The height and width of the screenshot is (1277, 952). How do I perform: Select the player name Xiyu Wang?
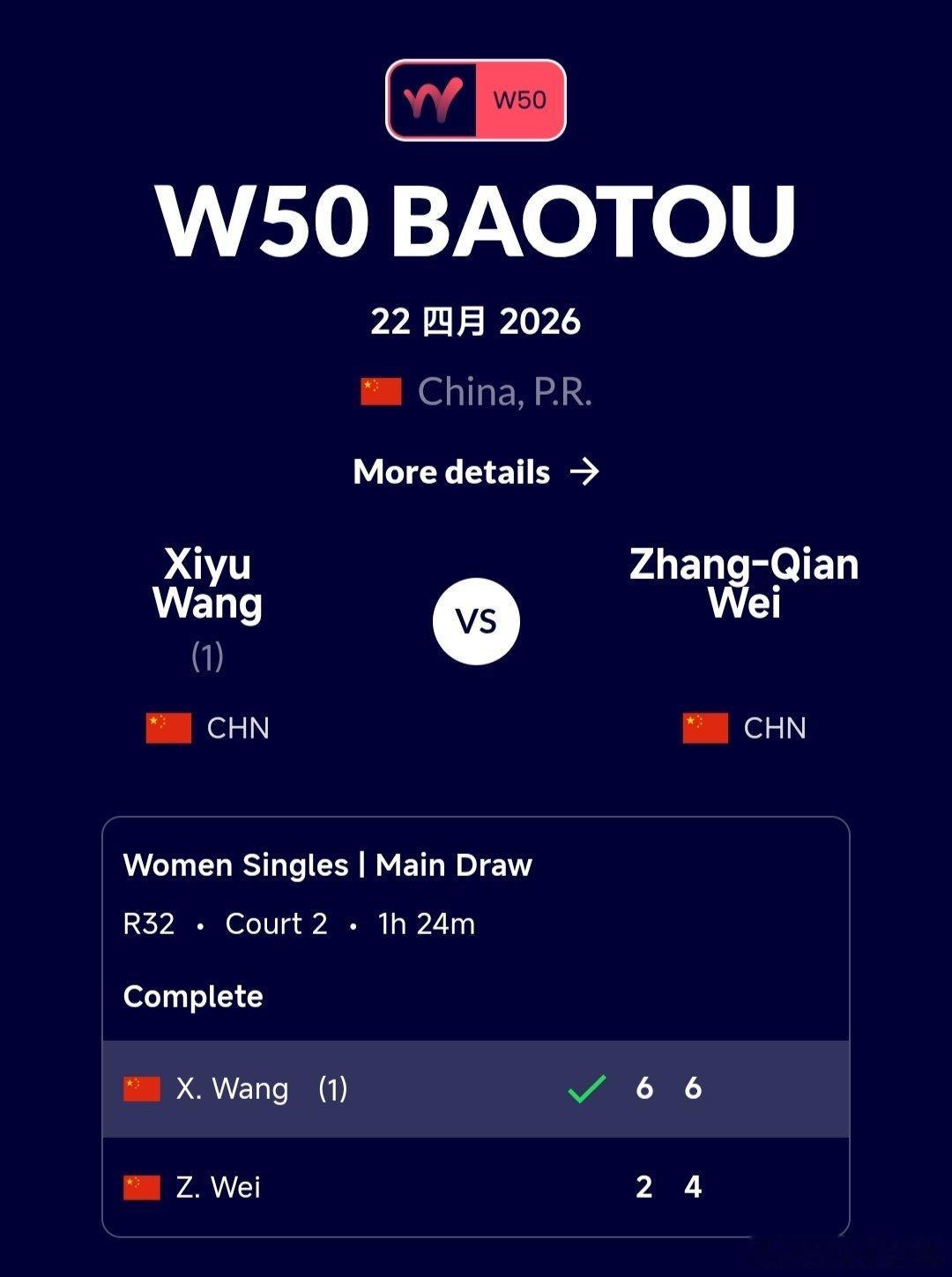[207, 584]
